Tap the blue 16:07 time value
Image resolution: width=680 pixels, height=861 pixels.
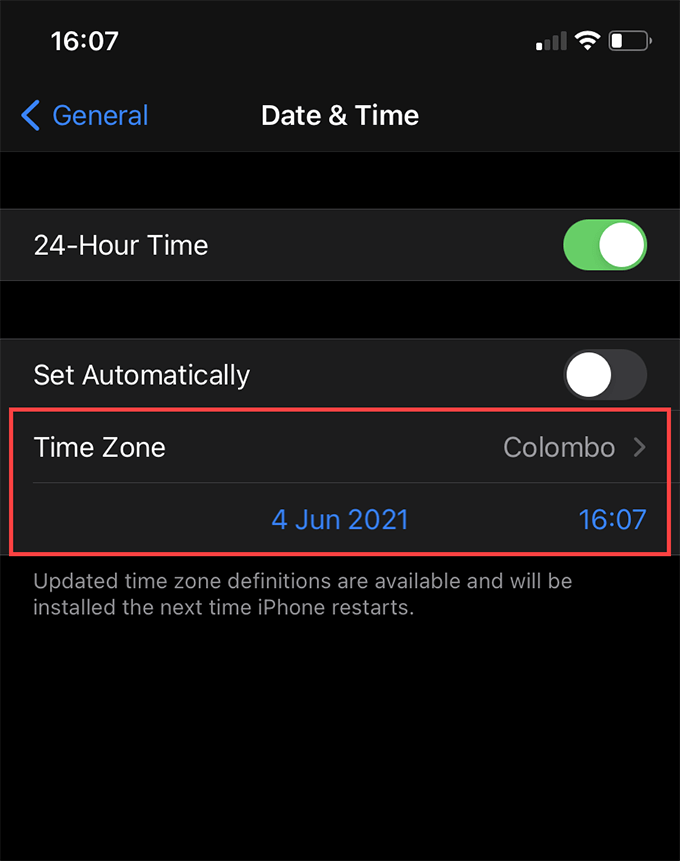pos(612,520)
